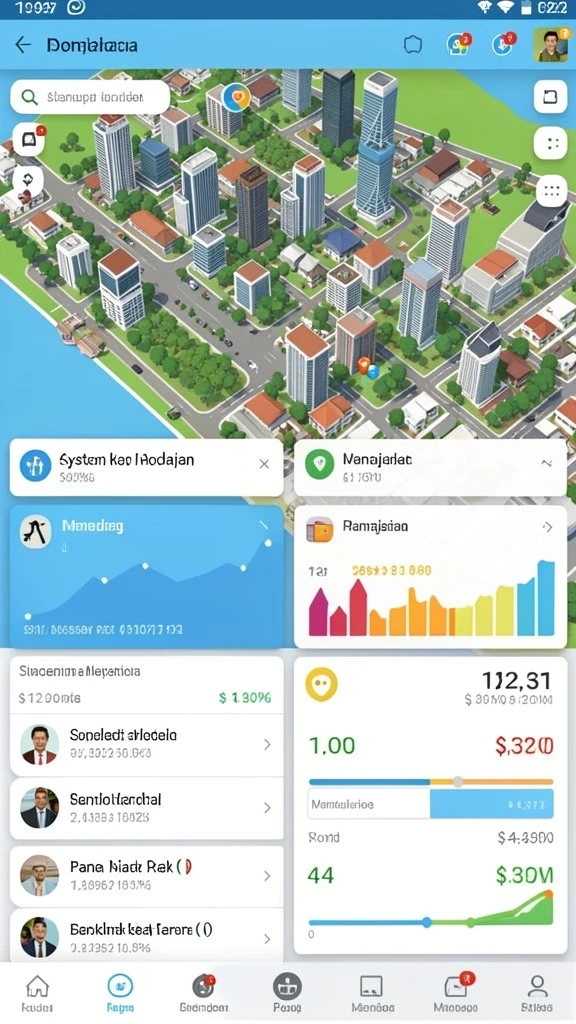Go back with the top-left arrow
This screenshot has height=1024, width=576.
tap(23, 44)
